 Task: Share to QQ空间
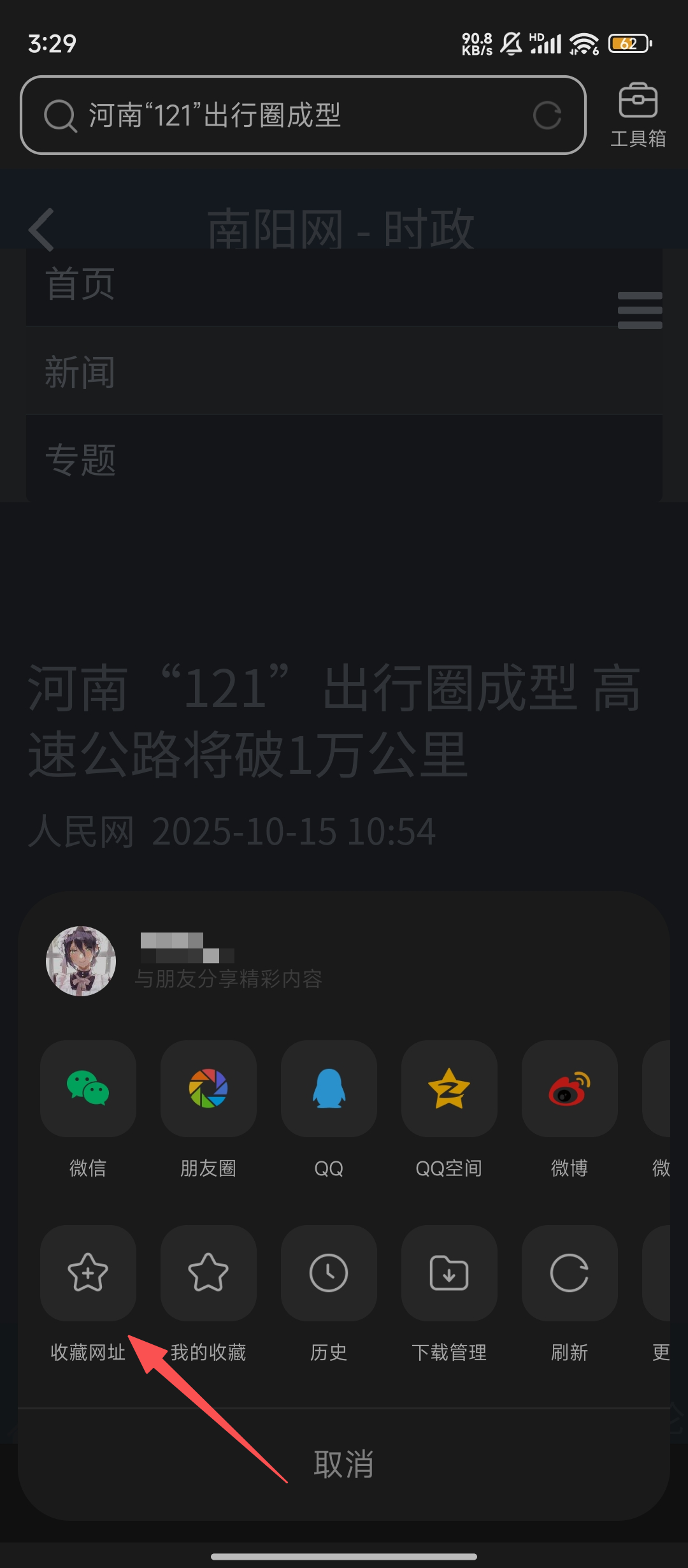pos(449,1089)
